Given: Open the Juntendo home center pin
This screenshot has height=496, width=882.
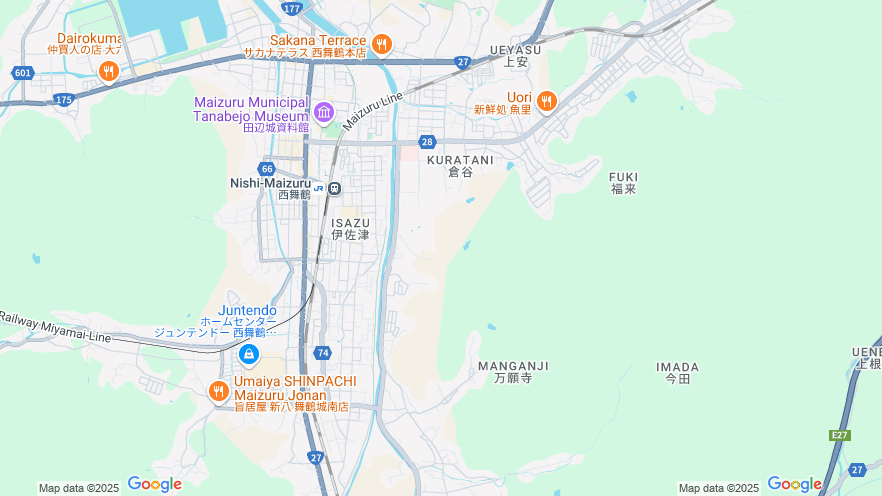Looking at the screenshot, I should click(x=248, y=354).
